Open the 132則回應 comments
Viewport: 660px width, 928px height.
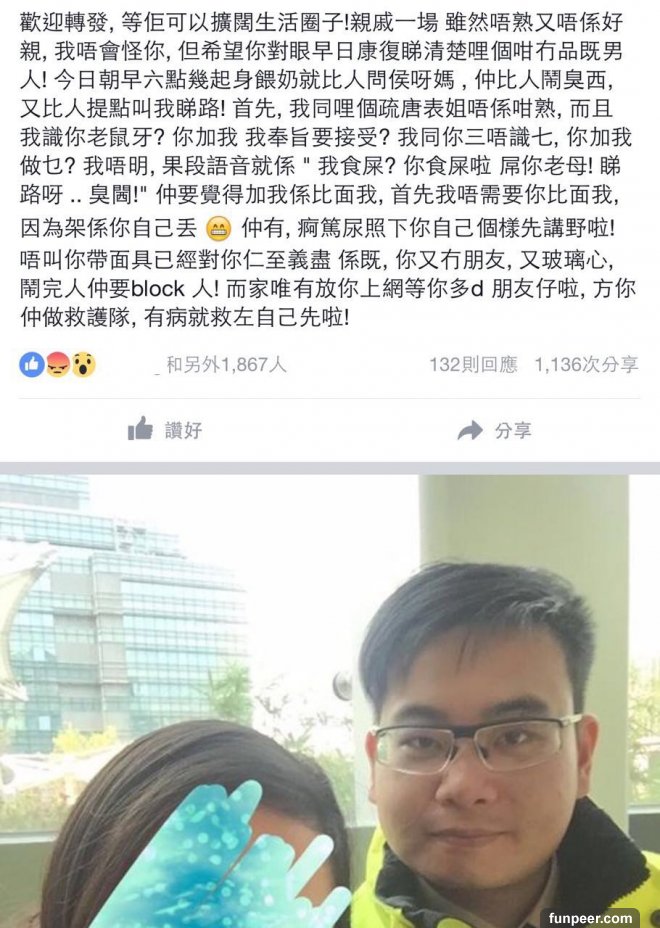[472, 365]
